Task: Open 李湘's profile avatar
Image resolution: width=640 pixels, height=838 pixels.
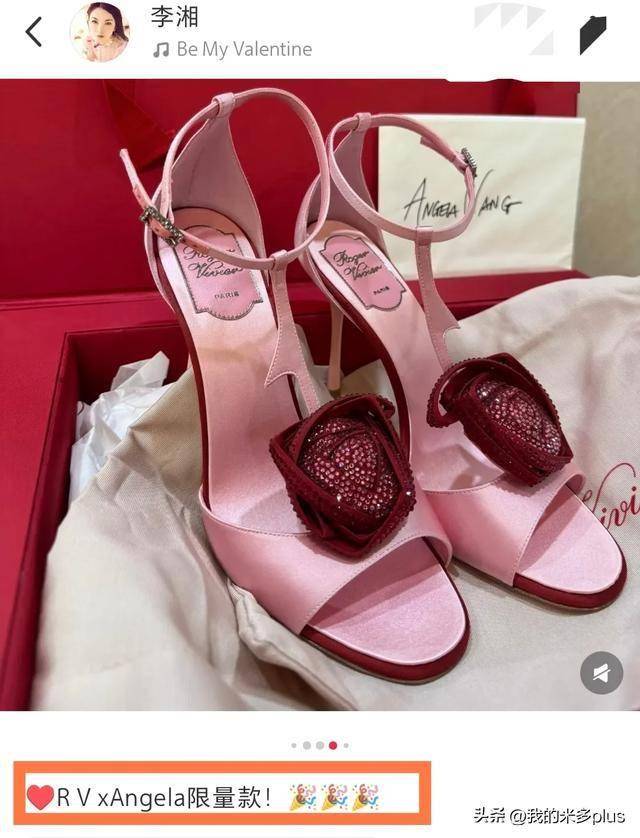Action: coord(99,33)
